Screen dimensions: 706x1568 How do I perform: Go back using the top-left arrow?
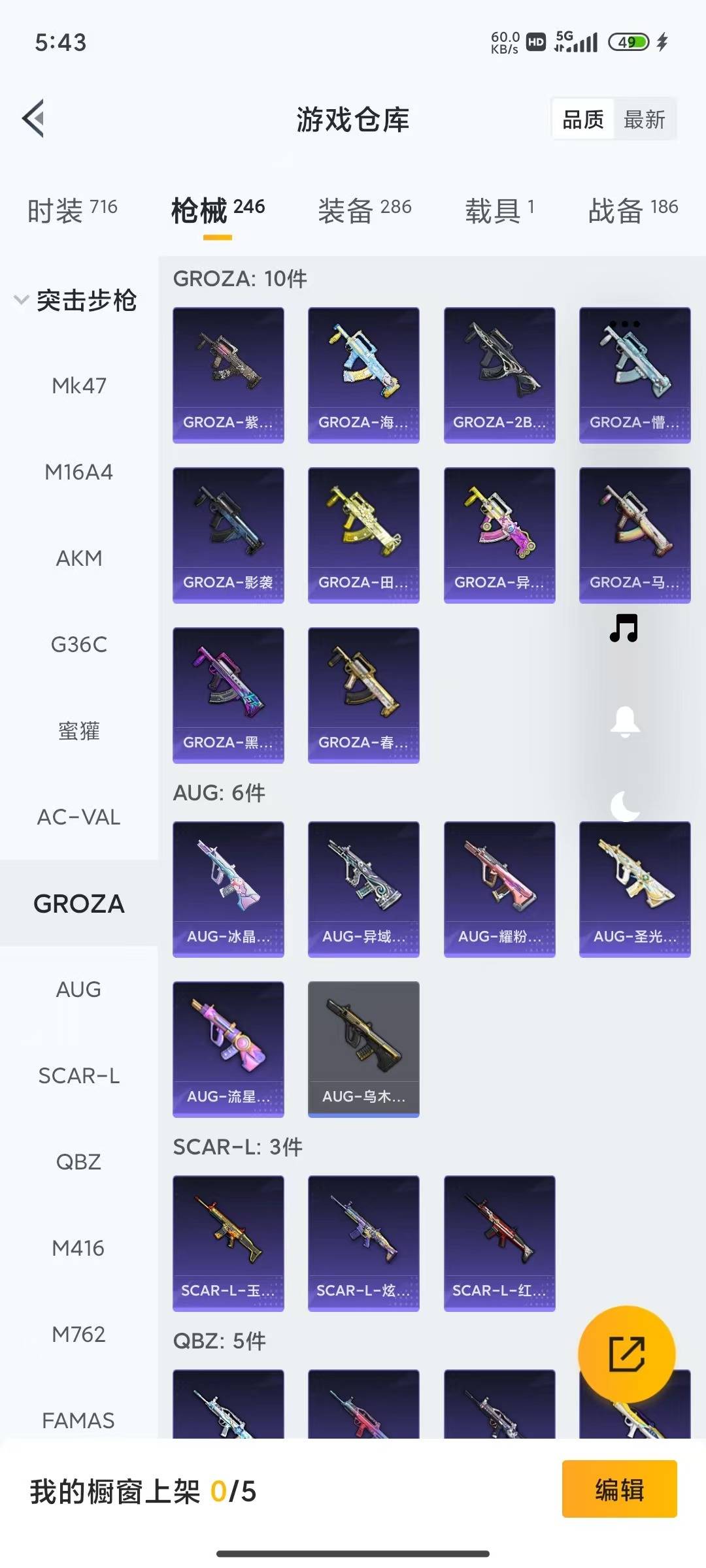click(x=33, y=118)
